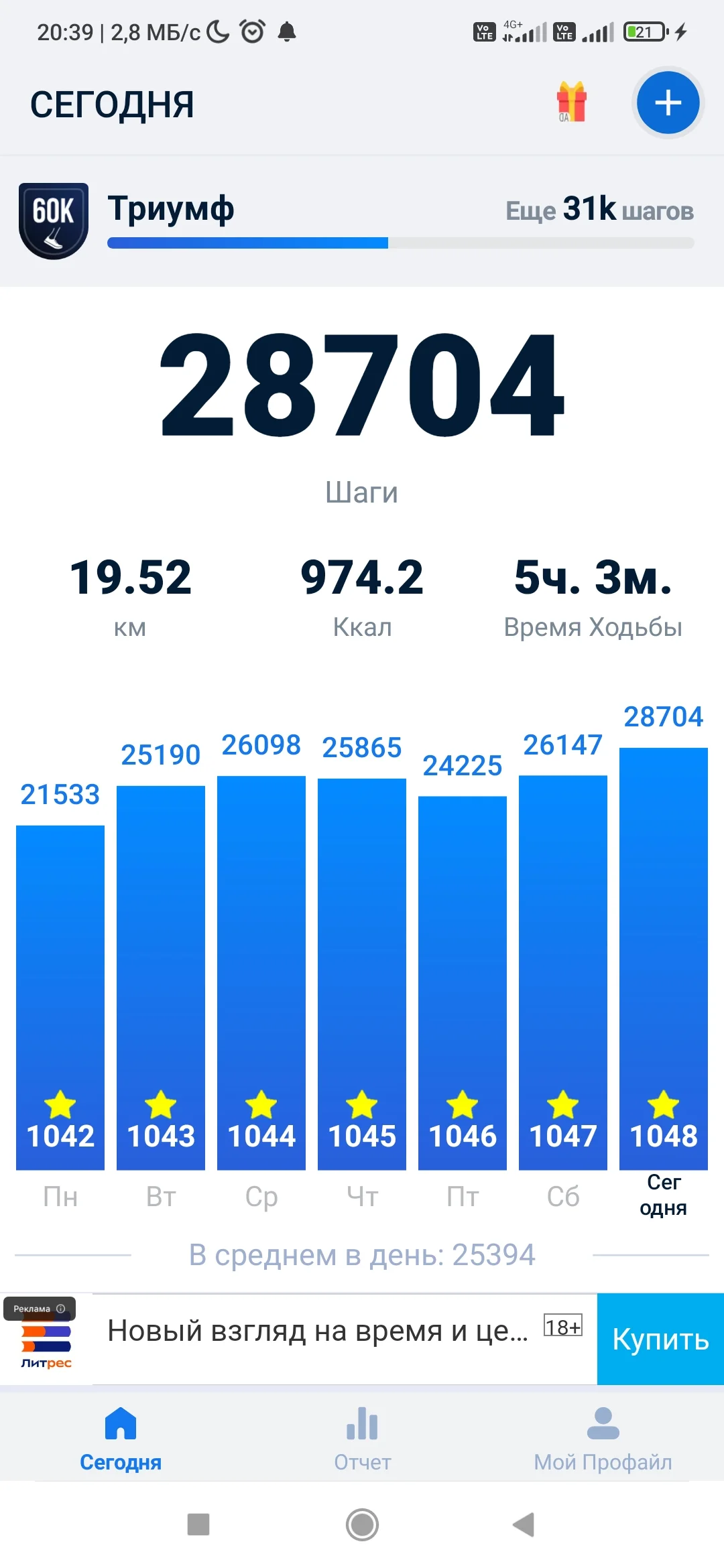Select today's bar with 28704 steps
724x1568 pixels.
pyautogui.click(x=664, y=958)
